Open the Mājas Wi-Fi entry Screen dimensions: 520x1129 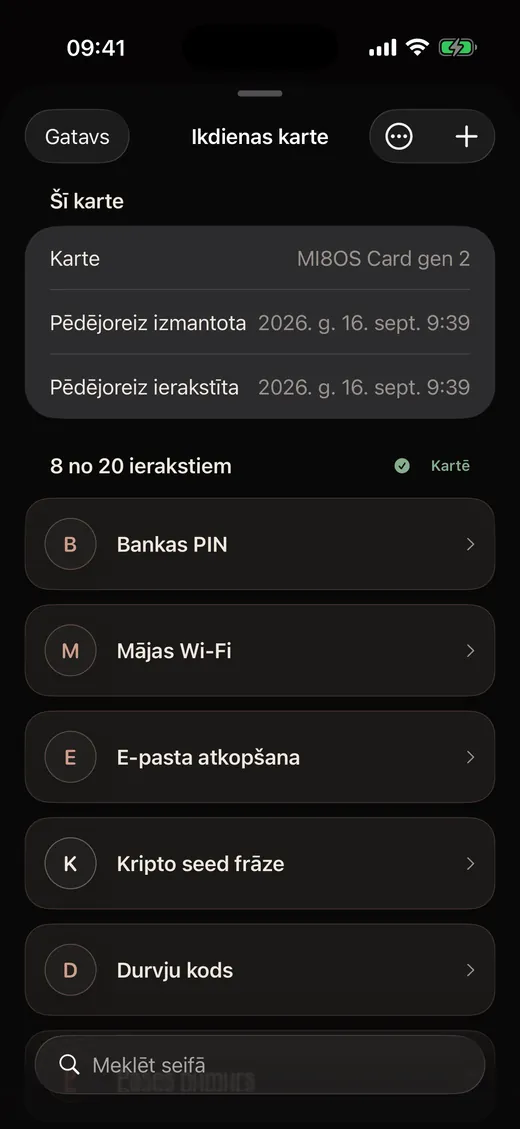pos(260,651)
